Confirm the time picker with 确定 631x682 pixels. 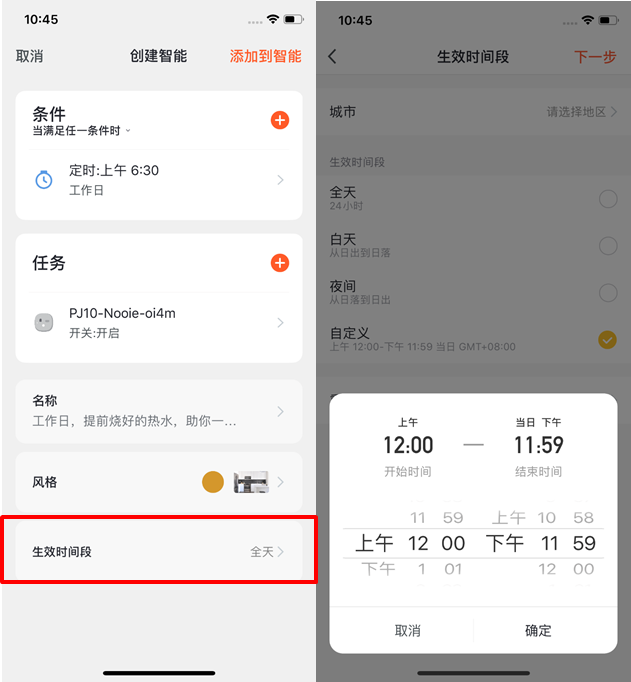click(x=538, y=630)
